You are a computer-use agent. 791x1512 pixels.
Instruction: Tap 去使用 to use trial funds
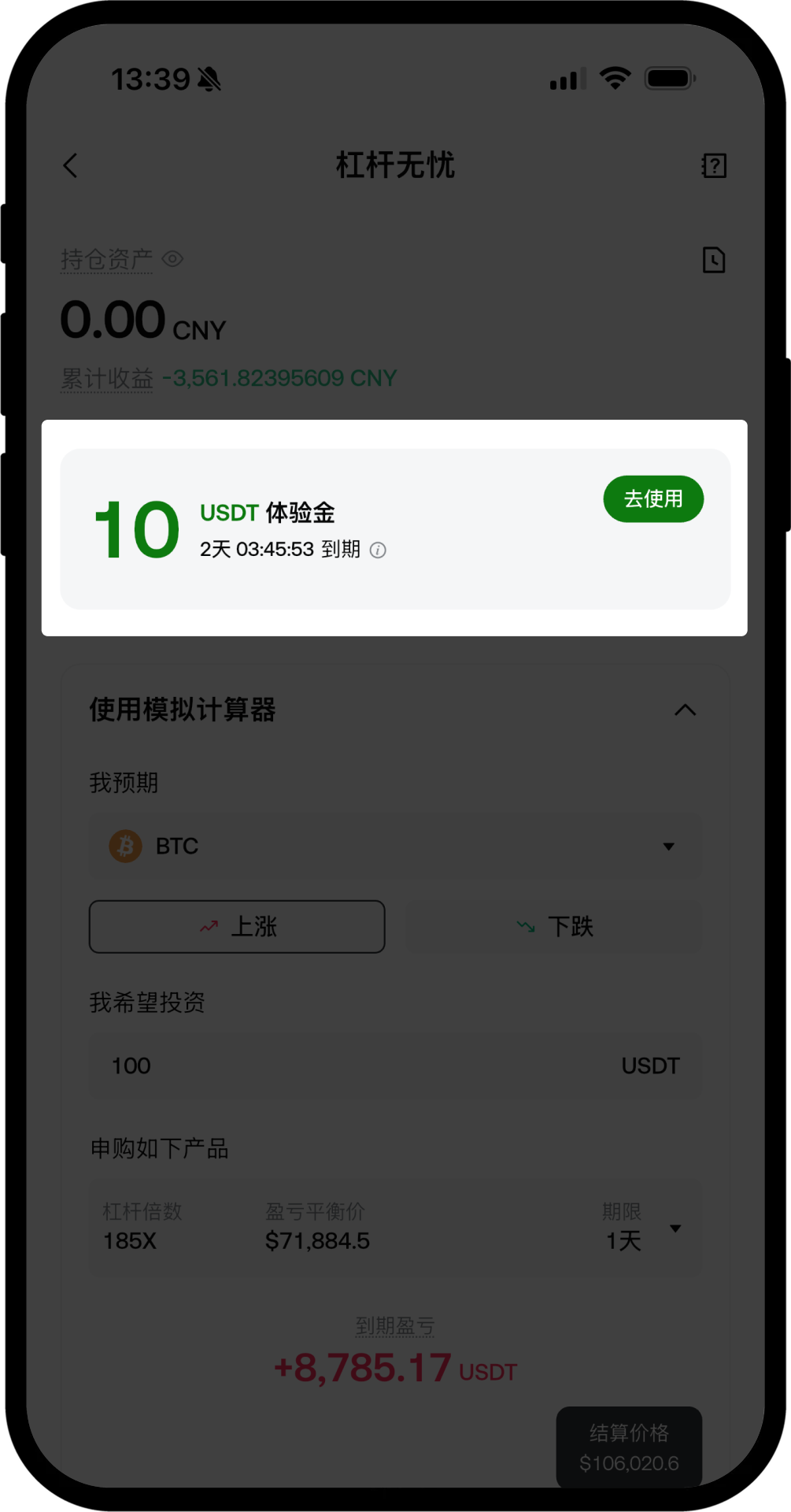[x=652, y=498]
